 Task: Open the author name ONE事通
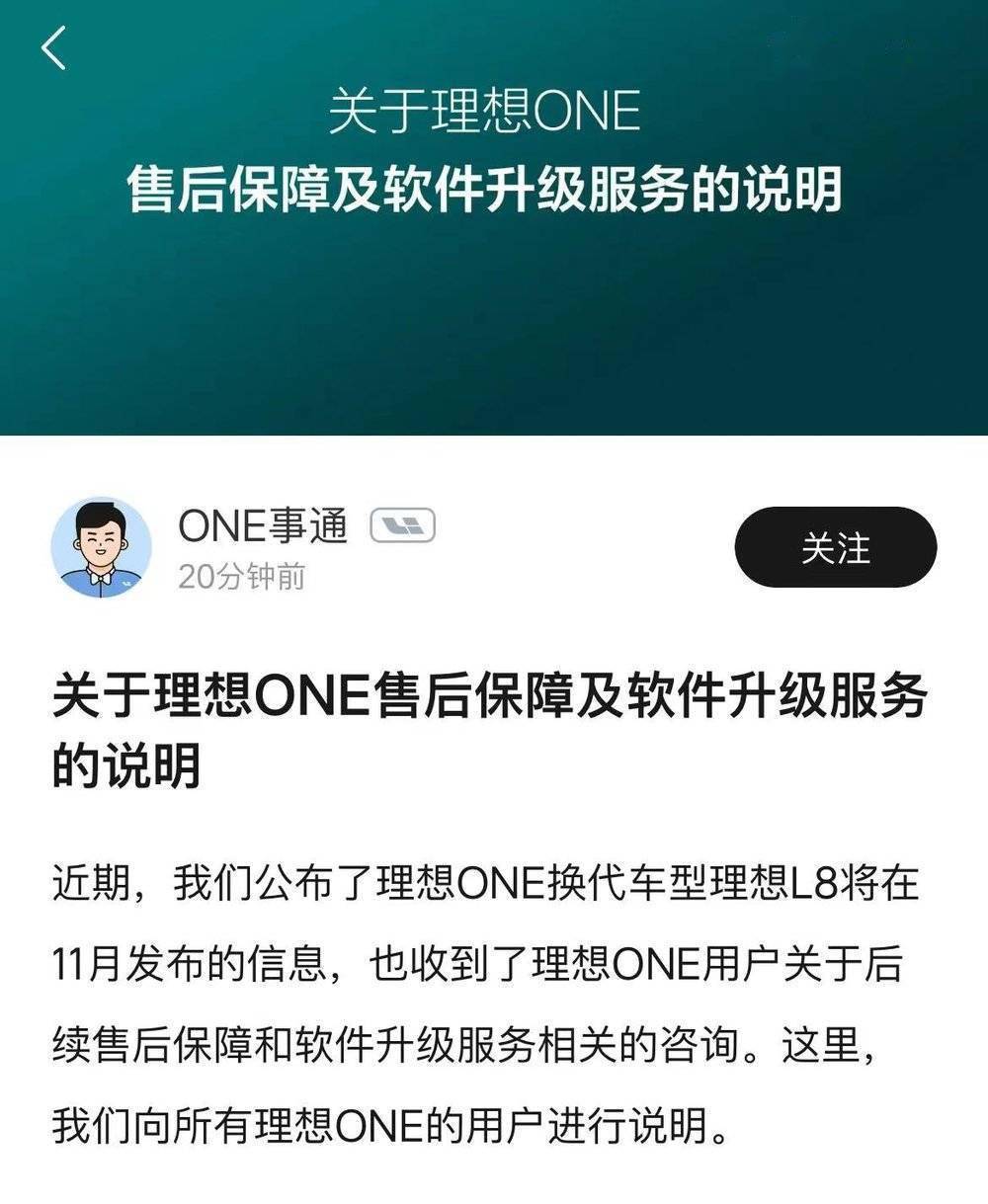(x=263, y=526)
